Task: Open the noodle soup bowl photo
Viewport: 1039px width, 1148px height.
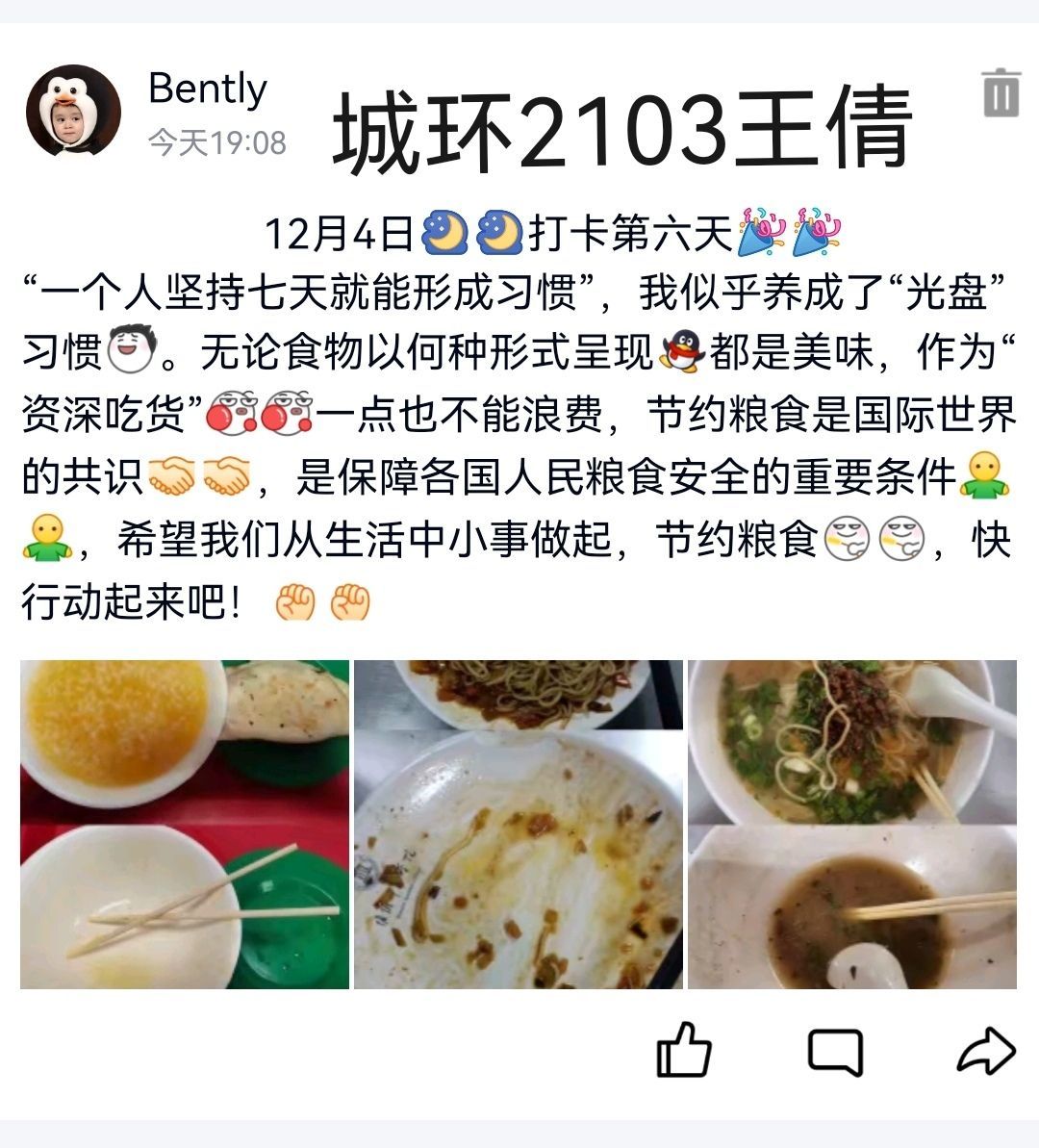Action: coord(852,825)
